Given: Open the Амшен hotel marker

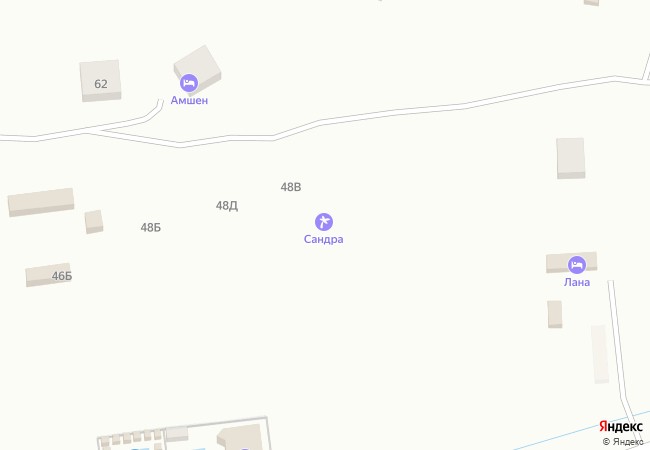Looking at the screenshot, I should pos(188,83).
